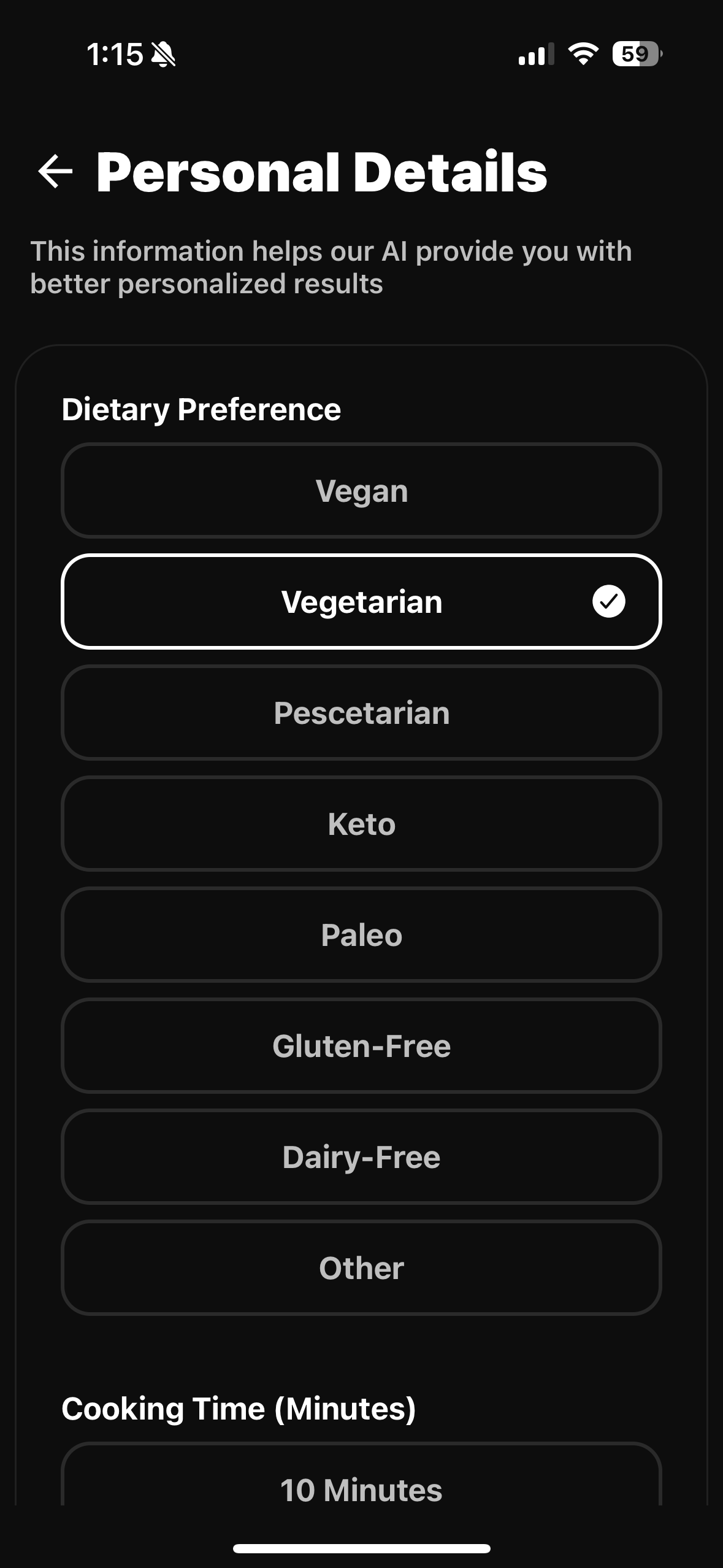Select the Vegan dietary preference
Screen dimensions: 723x1568
click(x=361, y=491)
